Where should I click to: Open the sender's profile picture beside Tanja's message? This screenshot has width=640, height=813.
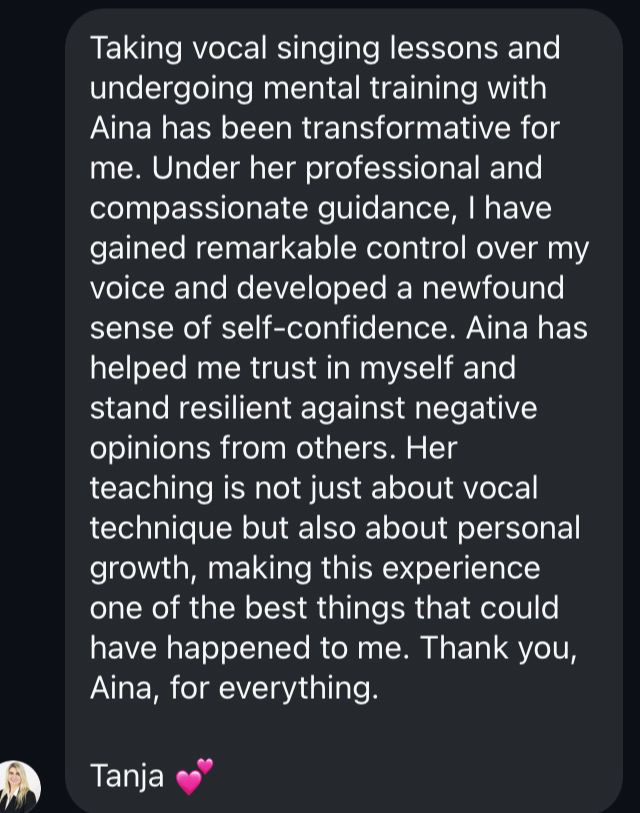[20, 785]
